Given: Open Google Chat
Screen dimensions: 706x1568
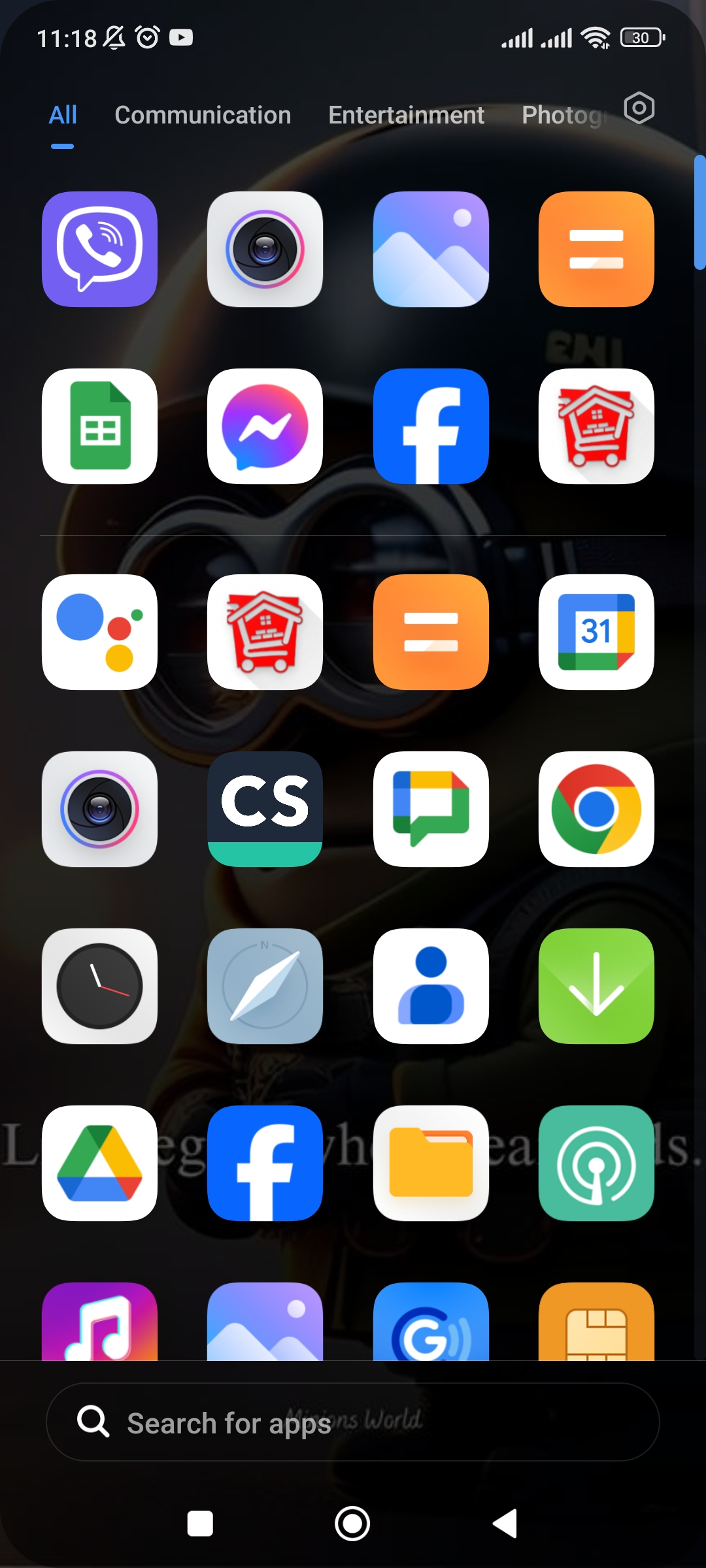Looking at the screenshot, I should [431, 809].
